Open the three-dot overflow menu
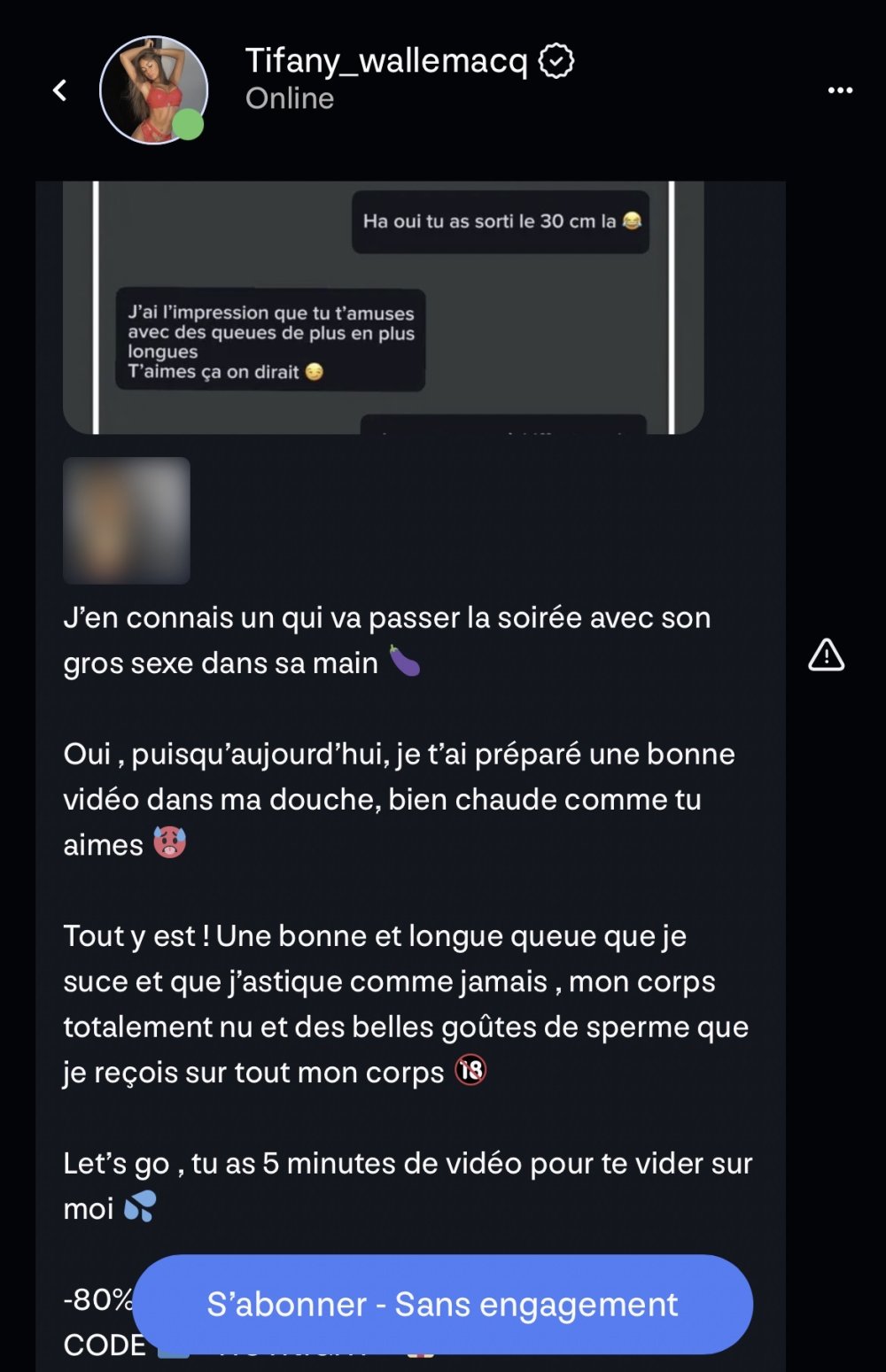 839,90
